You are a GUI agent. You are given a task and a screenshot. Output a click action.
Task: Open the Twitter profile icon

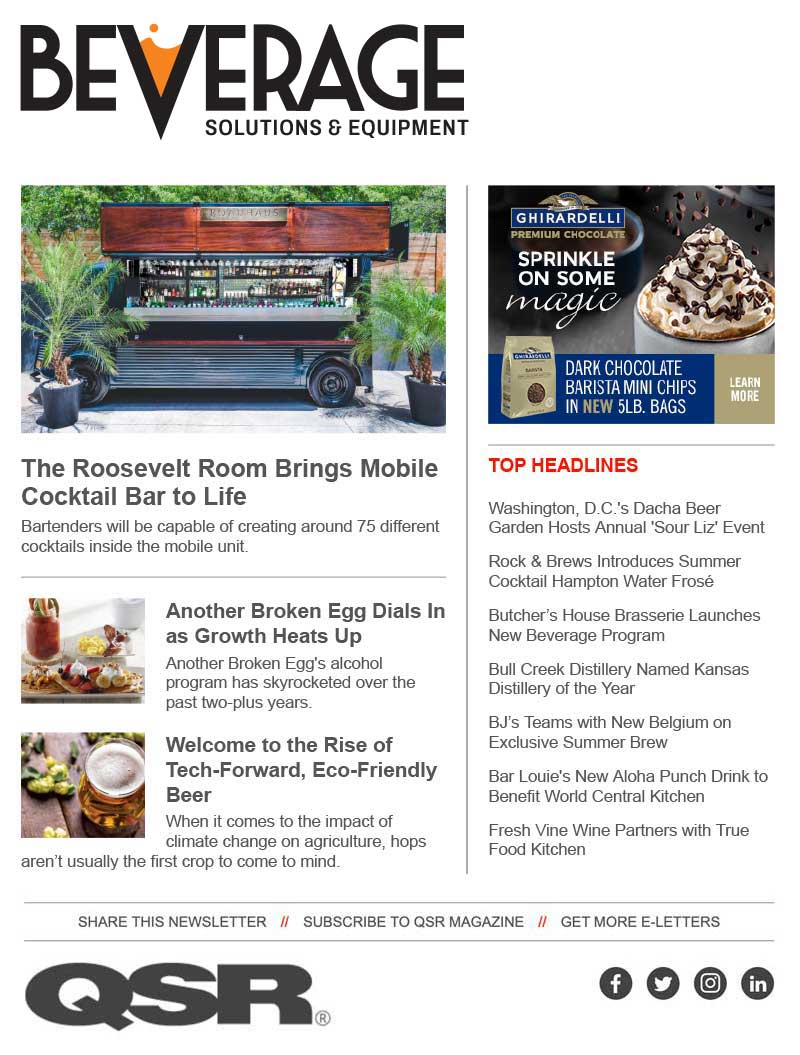(x=663, y=984)
